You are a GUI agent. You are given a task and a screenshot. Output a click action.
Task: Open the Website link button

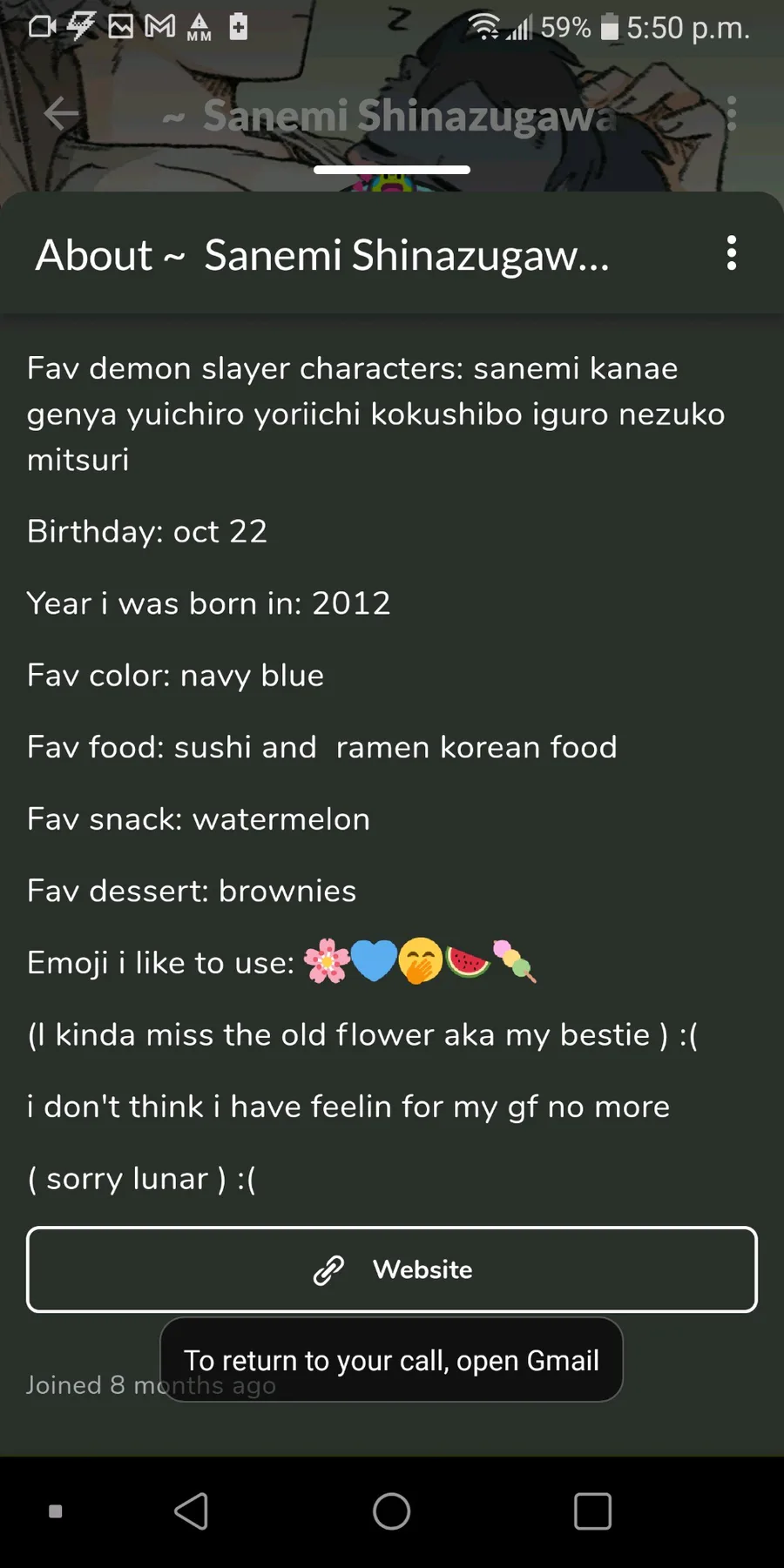click(392, 1269)
